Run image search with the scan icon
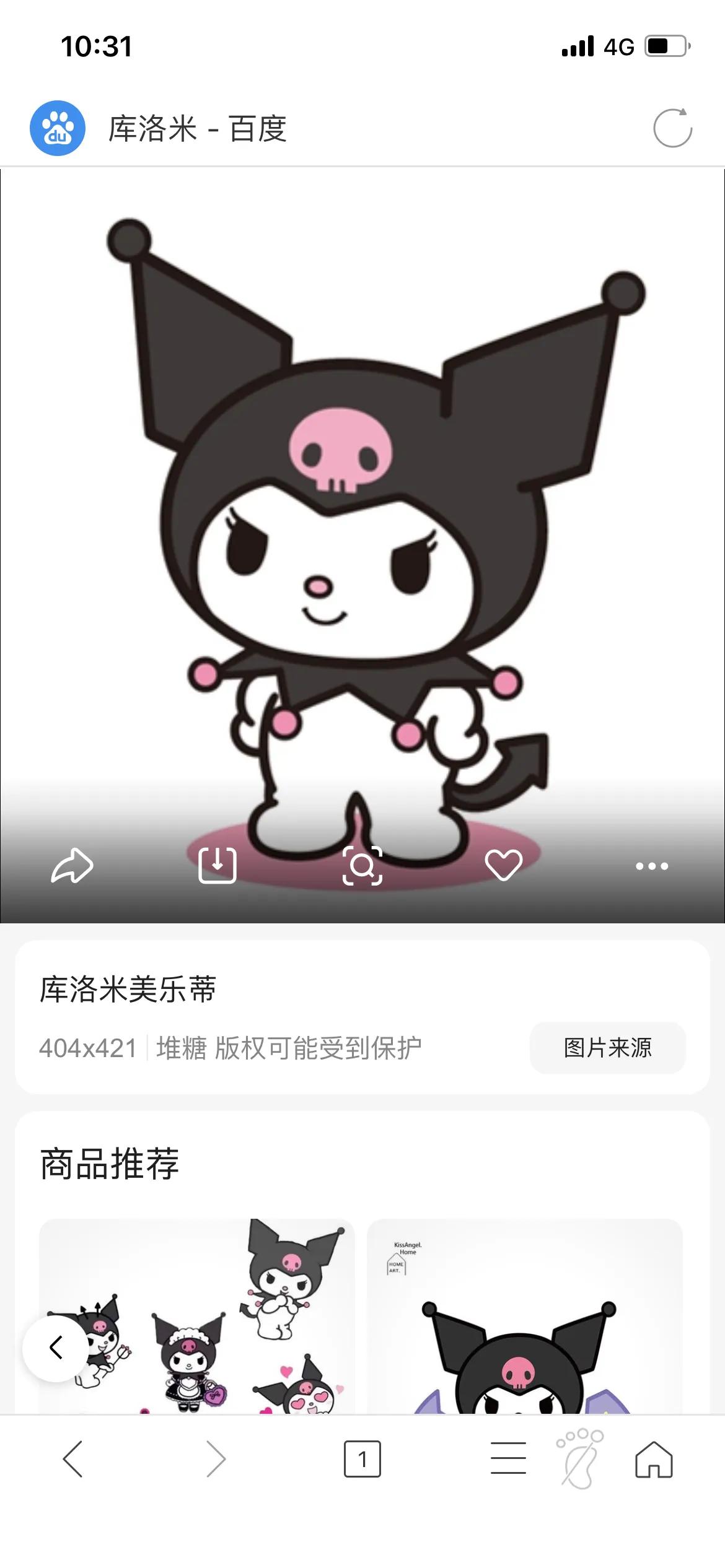The image size is (725, 1568). tap(362, 865)
